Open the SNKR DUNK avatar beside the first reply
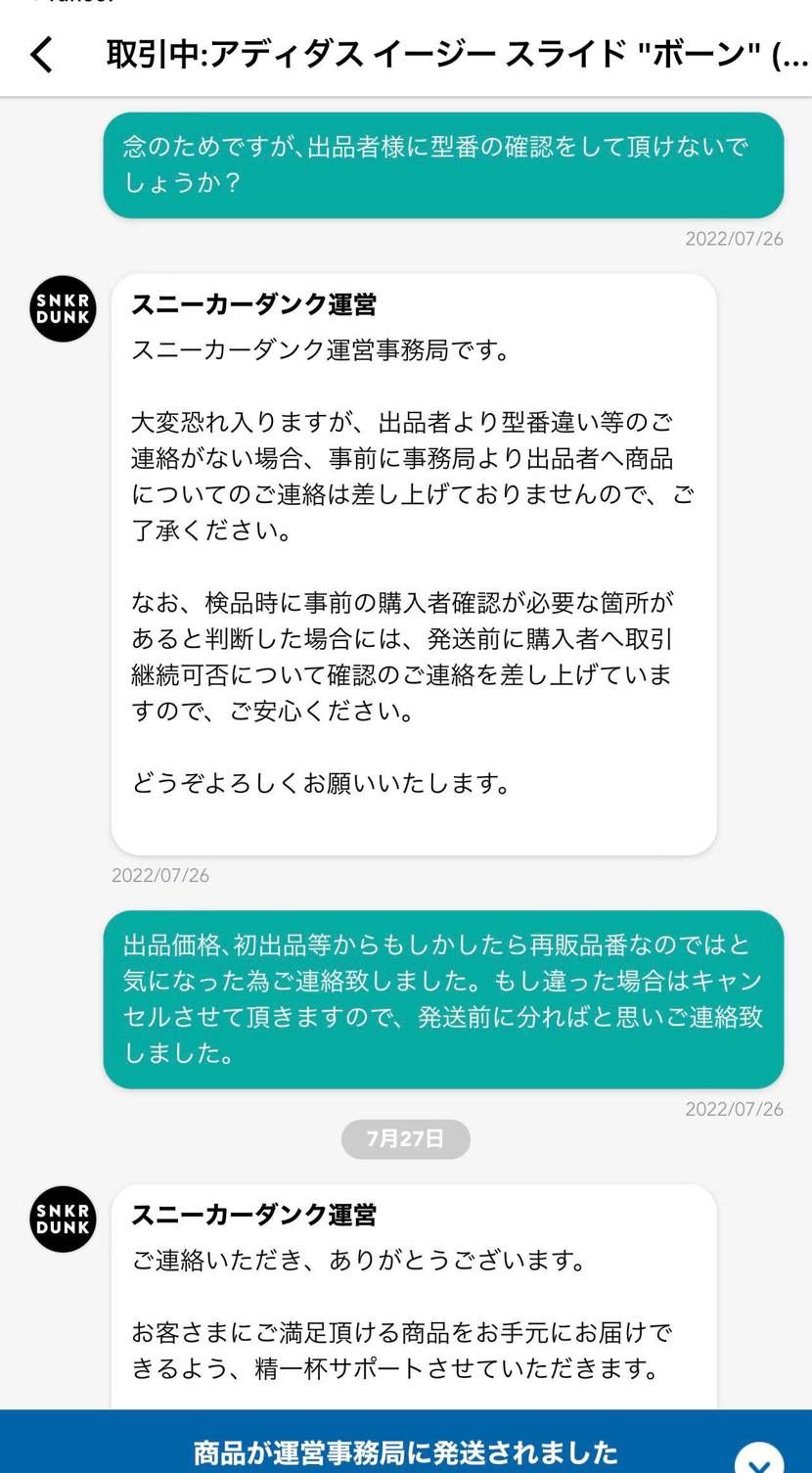This screenshot has height=1473, width=812. [x=62, y=309]
